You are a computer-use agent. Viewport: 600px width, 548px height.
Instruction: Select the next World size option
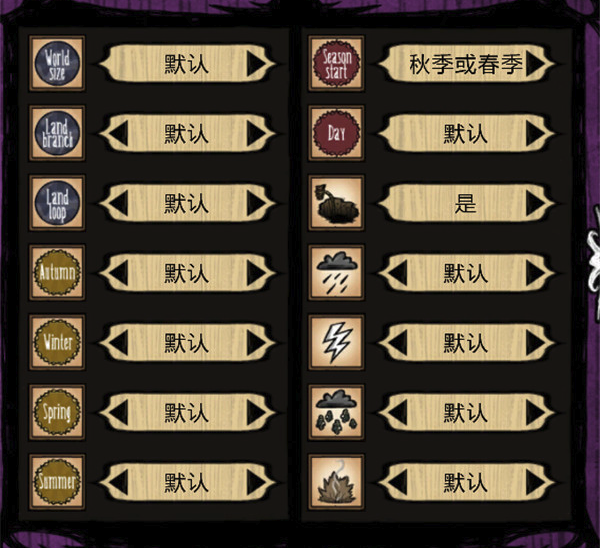[257, 64]
